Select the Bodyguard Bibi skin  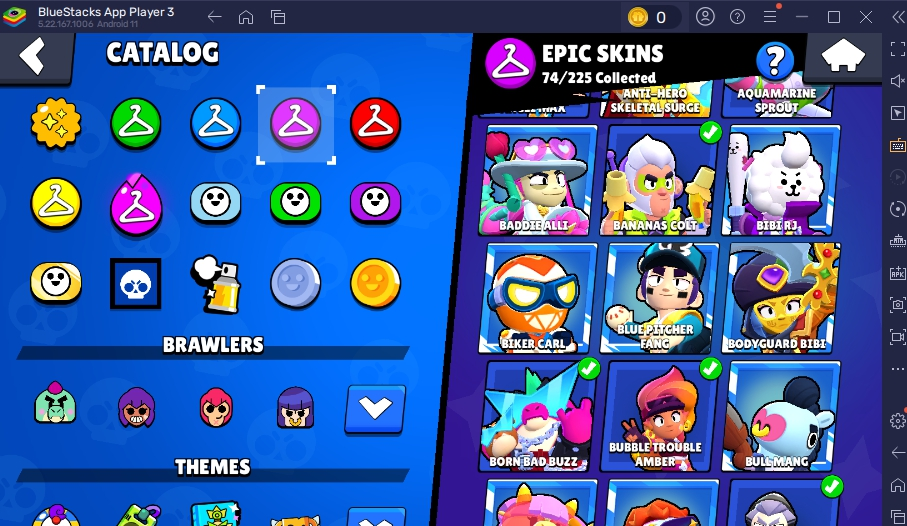pyautogui.click(x=782, y=298)
